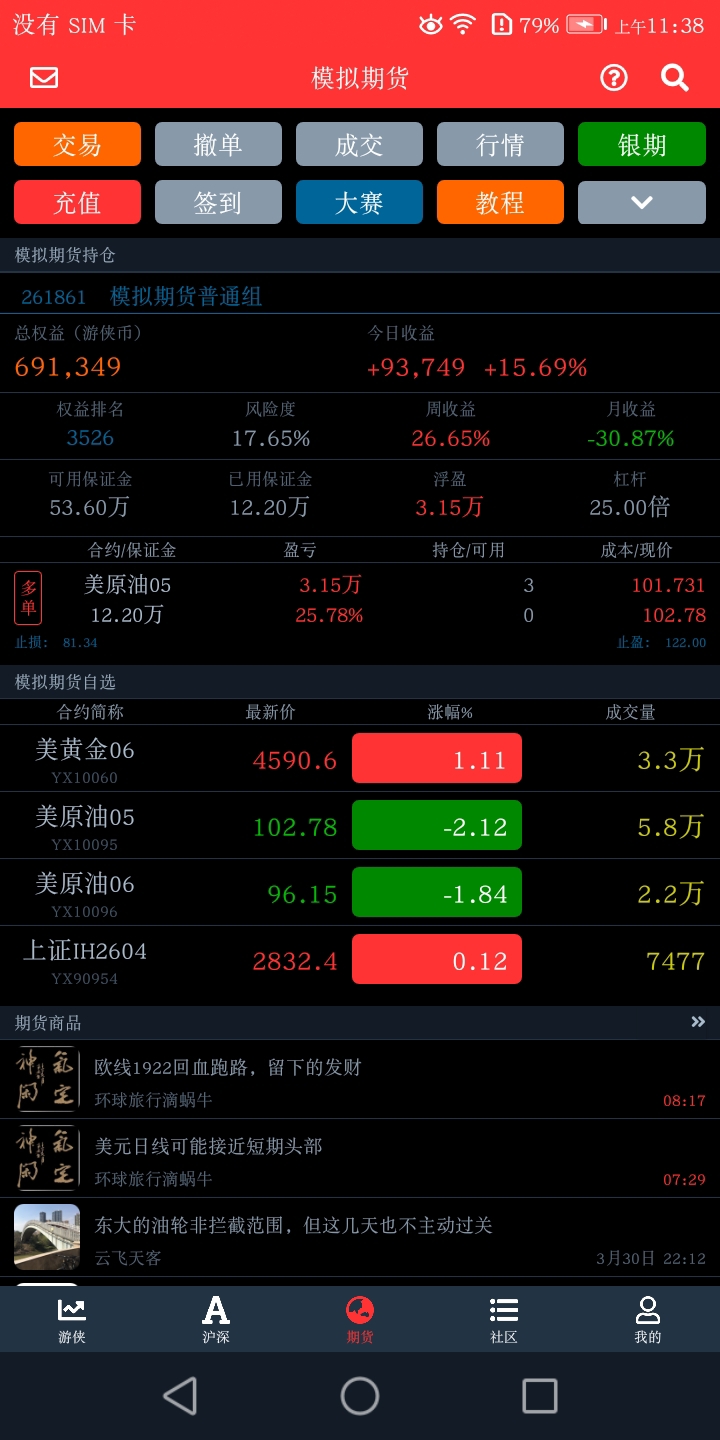This screenshot has width=720, height=1440.
Task: Expand 期货商品 with the double arrow
Action: (x=698, y=1022)
